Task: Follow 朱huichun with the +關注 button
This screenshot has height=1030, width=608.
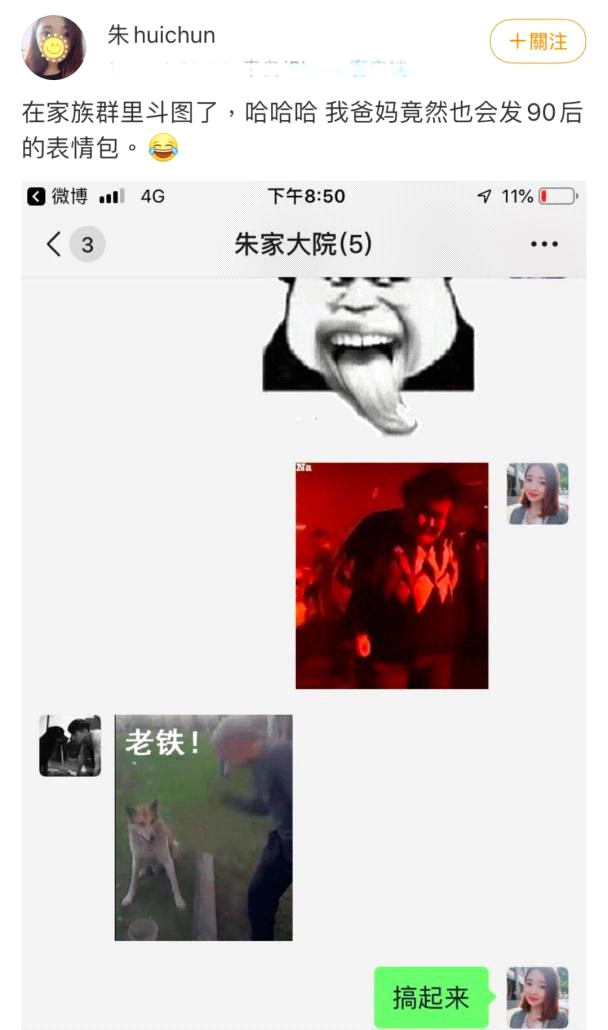Action: [537, 42]
